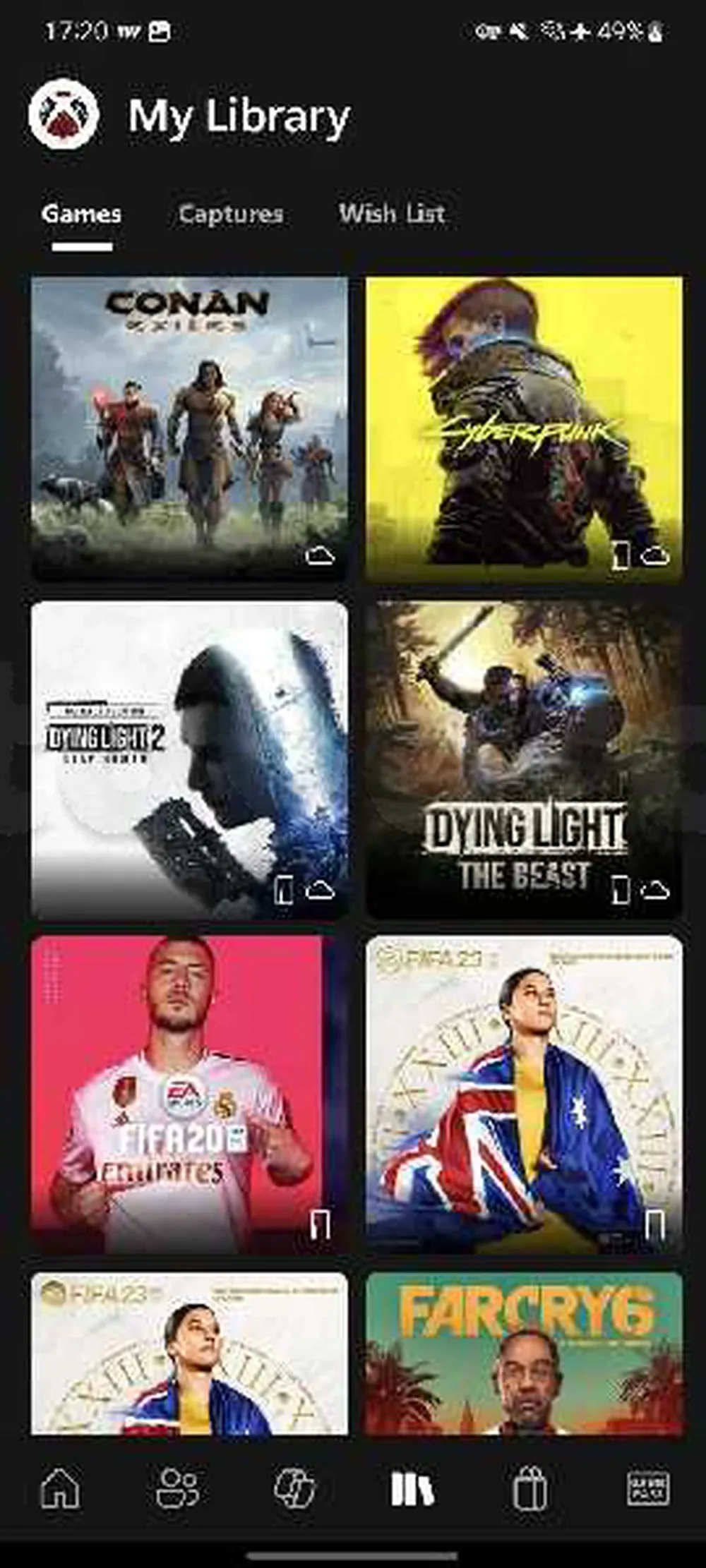This screenshot has width=706, height=1568.
Task: Open the Cyberpunk game tile
Action: coord(524,428)
